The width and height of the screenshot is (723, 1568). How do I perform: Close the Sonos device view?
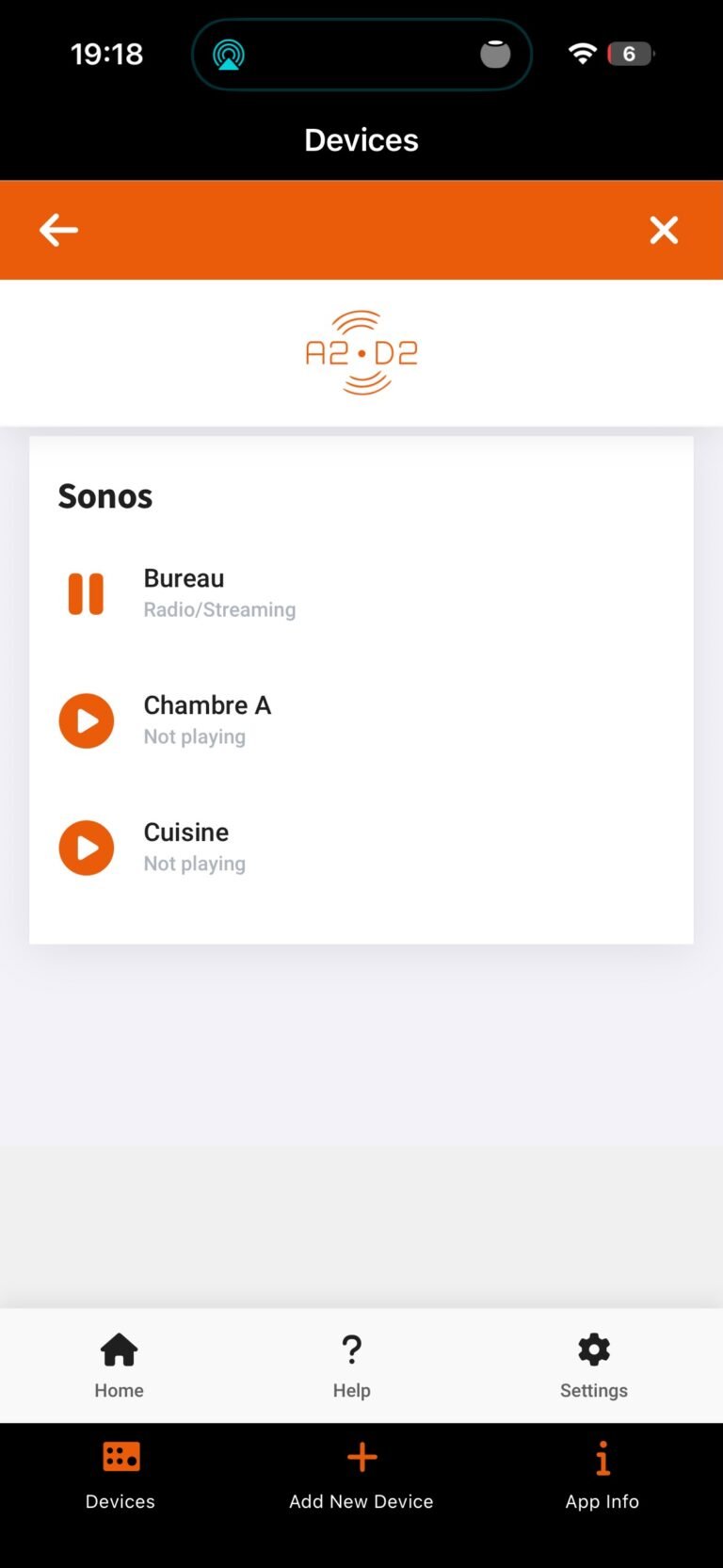(664, 230)
